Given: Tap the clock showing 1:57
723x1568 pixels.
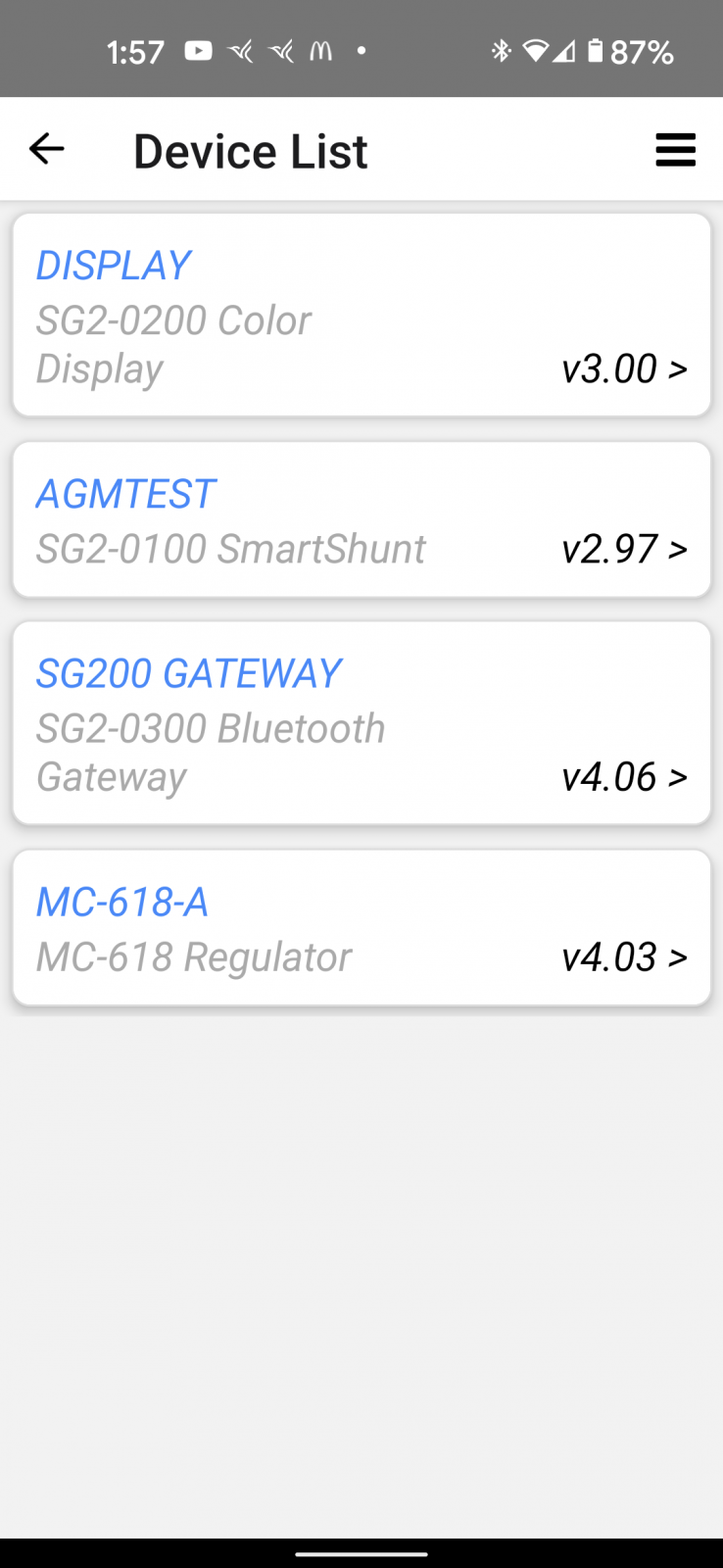Looking at the screenshot, I should coord(135,52).
